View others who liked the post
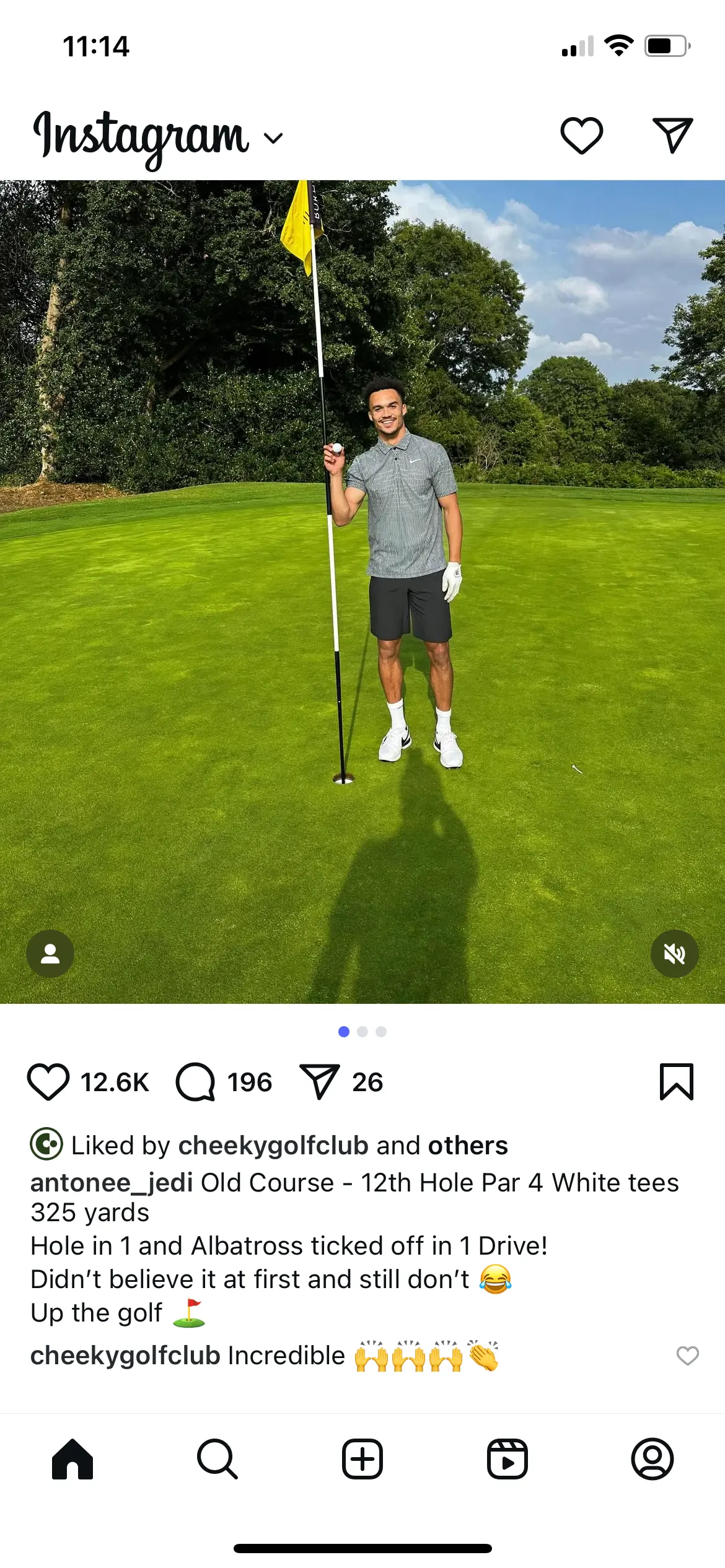Image resolution: width=725 pixels, height=1568 pixels. coord(468,1146)
